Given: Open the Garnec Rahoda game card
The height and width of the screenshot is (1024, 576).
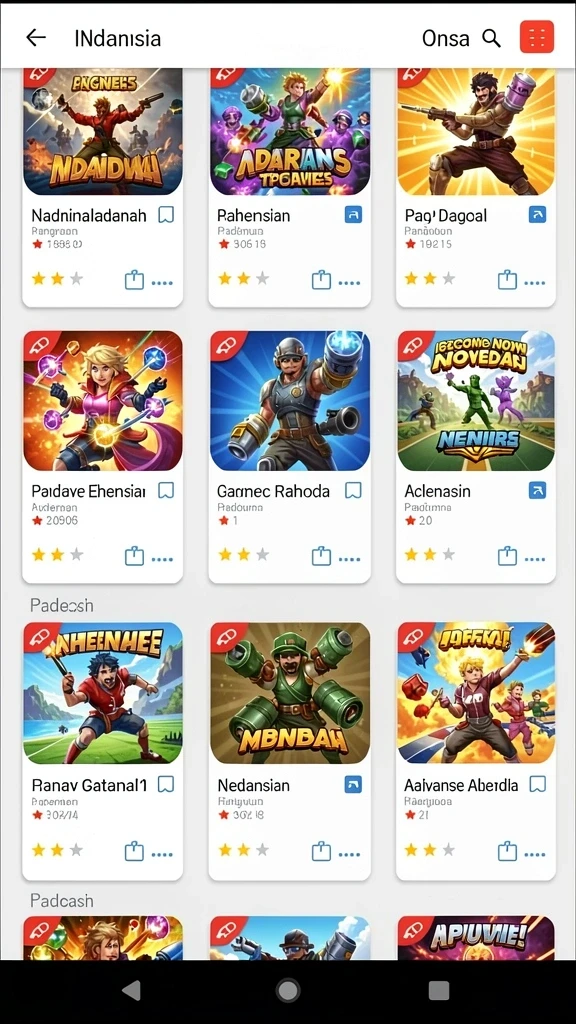Looking at the screenshot, I should click(x=289, y=456).
